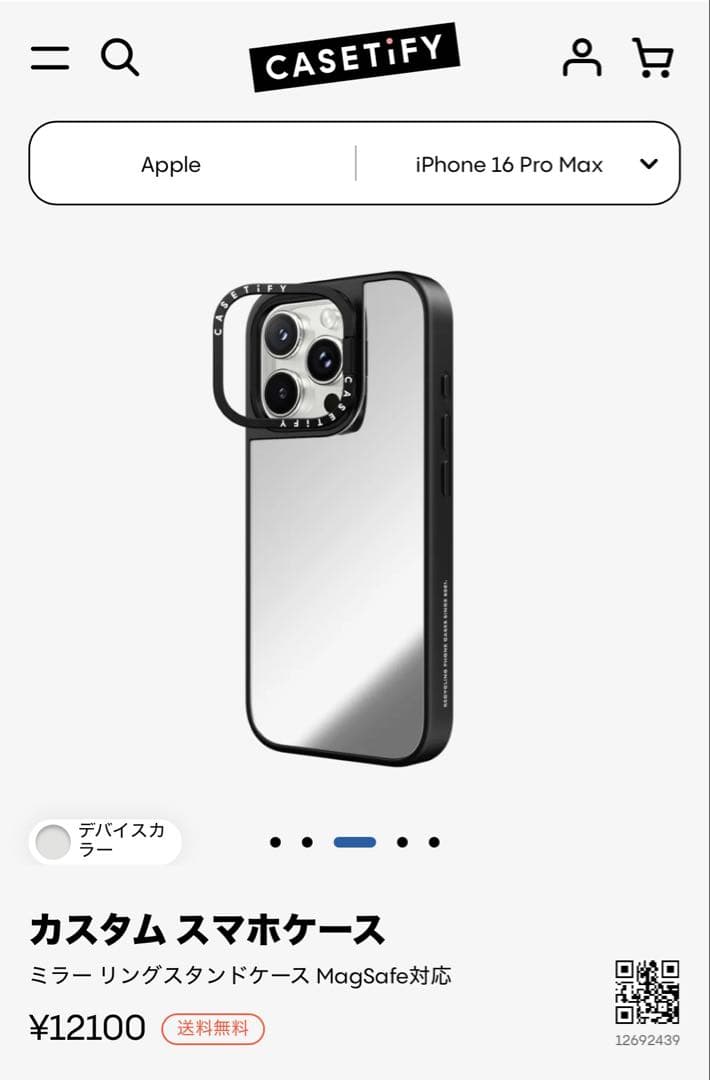This screenshot has width=710, height=1080.
Task: Tap the デバイスカラー color chip
Action: (x=105, y=842)
